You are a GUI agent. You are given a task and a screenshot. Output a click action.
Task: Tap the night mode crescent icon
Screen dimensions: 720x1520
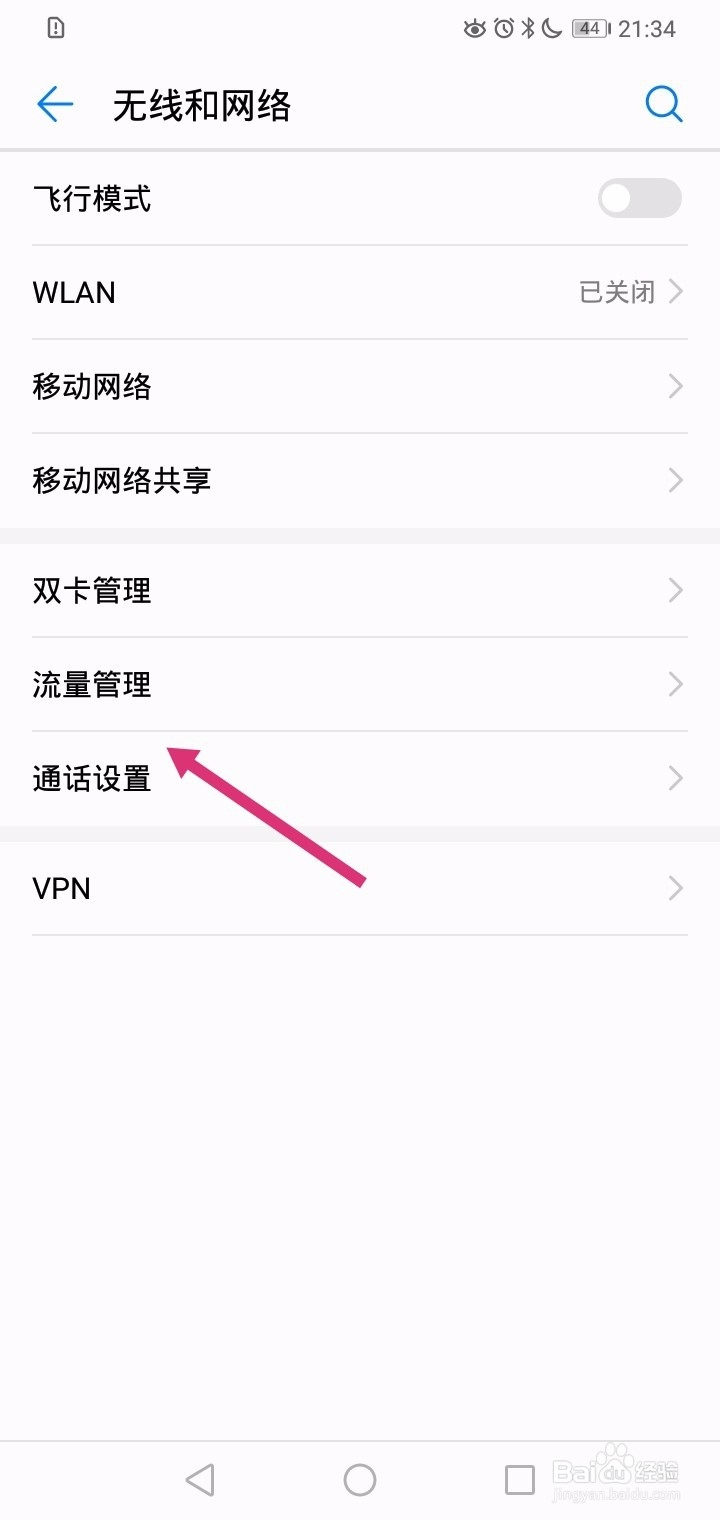coord(551,28)
